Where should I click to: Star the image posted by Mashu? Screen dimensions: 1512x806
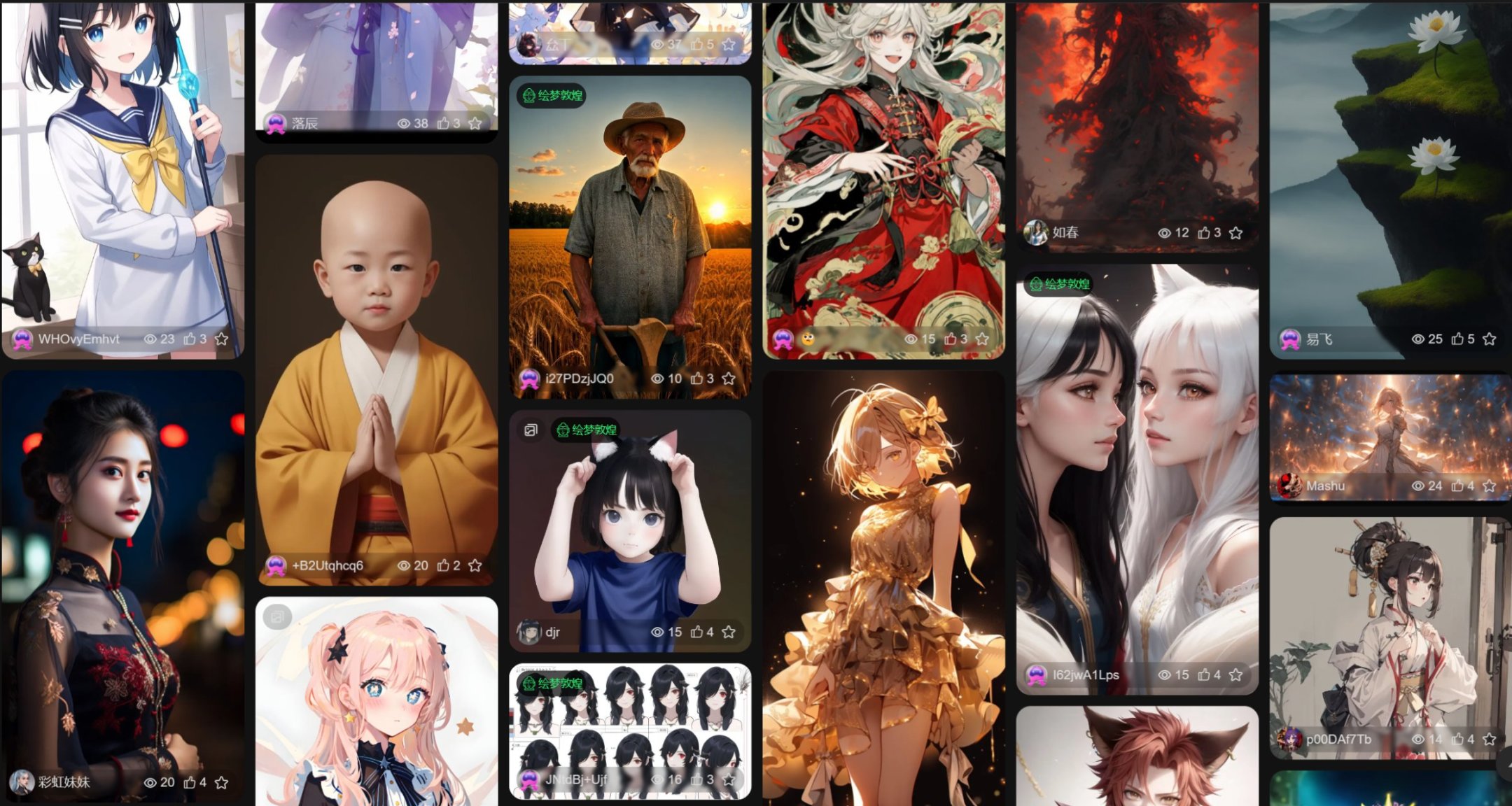[x=1489, y=486]
